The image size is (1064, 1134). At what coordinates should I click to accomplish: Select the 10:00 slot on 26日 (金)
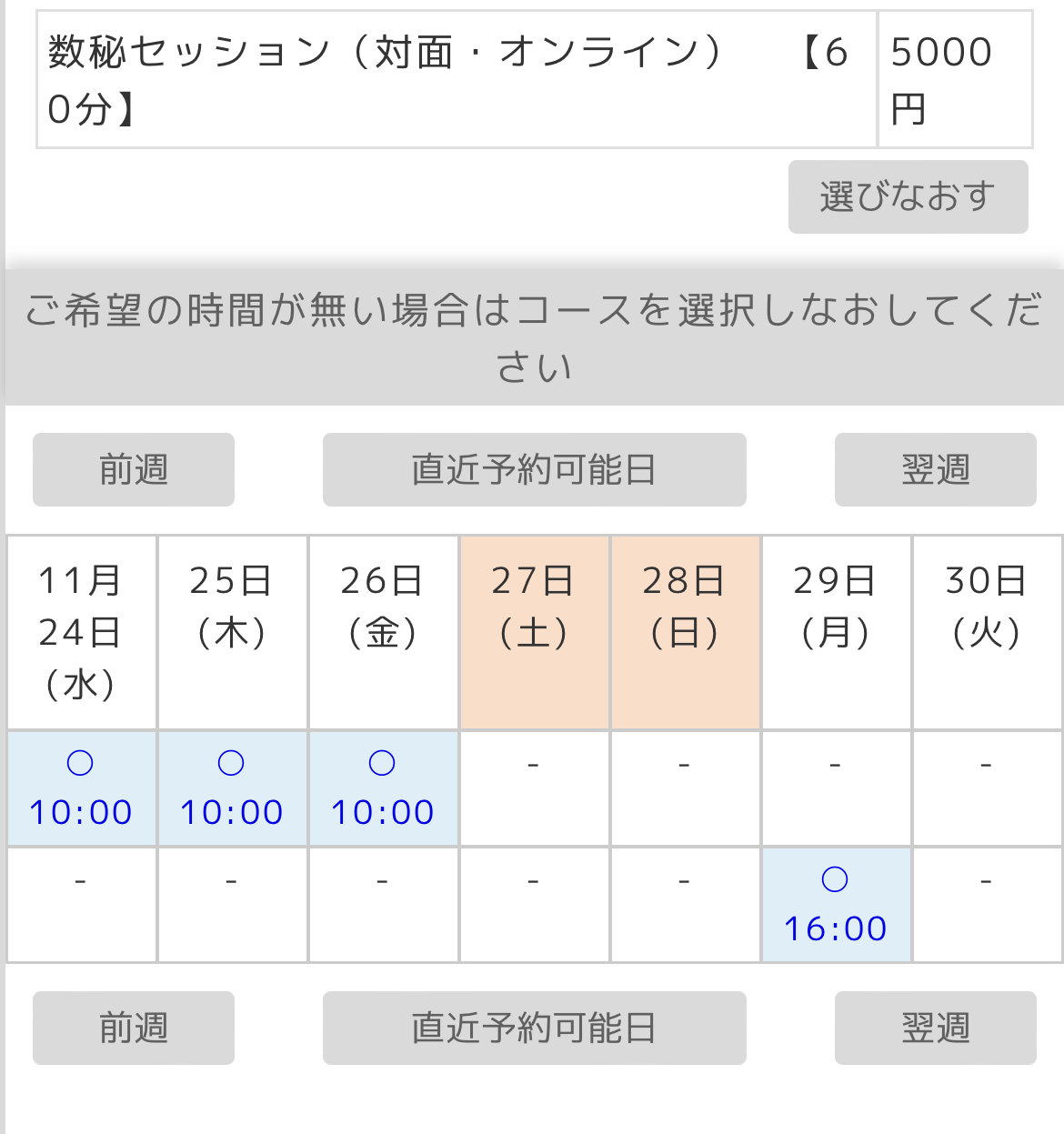383,788
